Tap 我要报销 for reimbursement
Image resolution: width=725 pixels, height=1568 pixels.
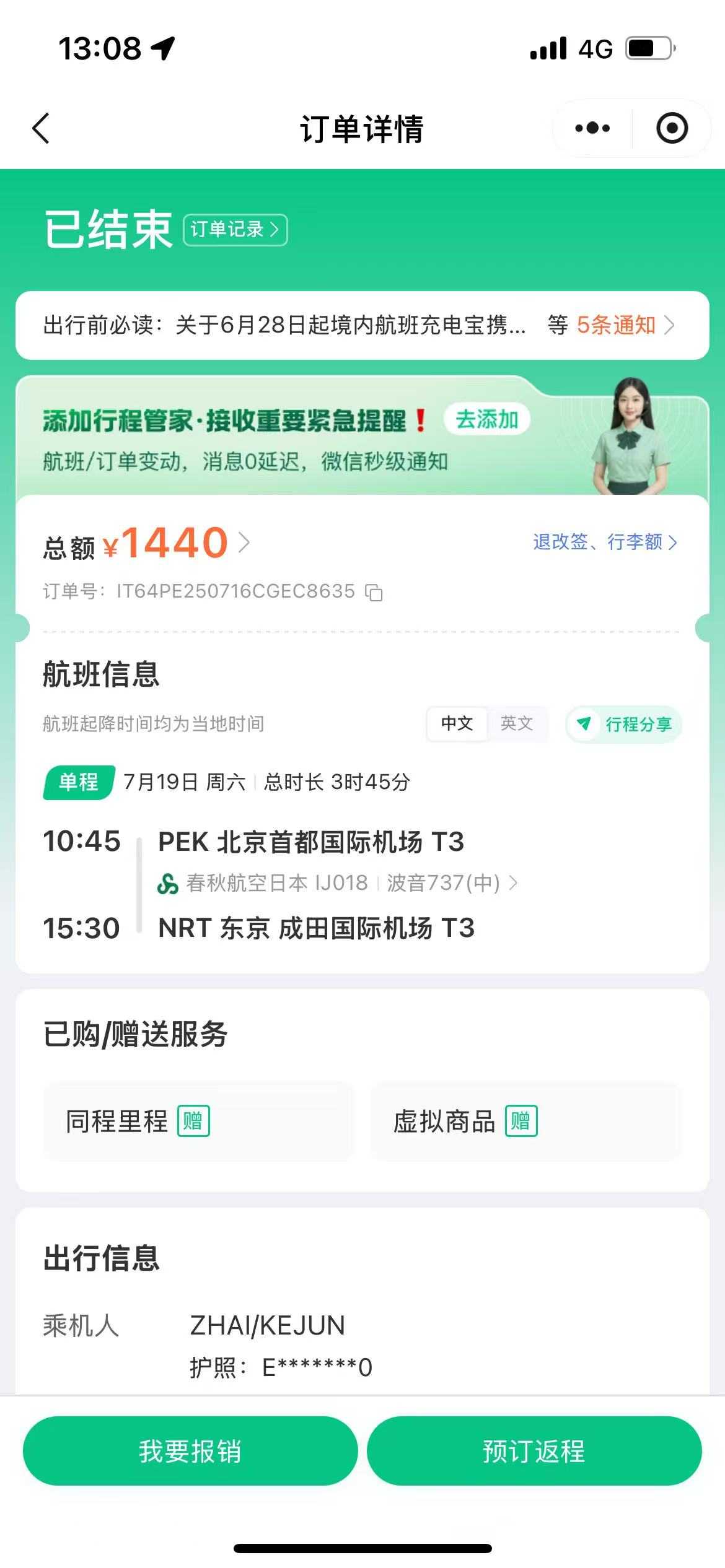tap(190, 1451)
